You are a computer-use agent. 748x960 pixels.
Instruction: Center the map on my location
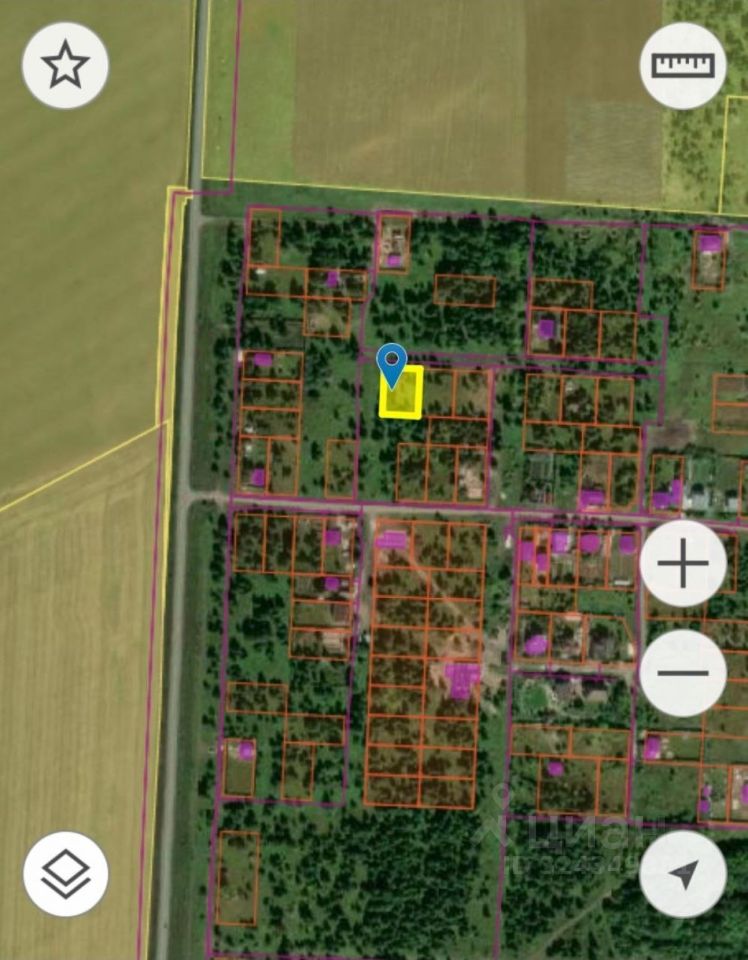tap(683, 874)
